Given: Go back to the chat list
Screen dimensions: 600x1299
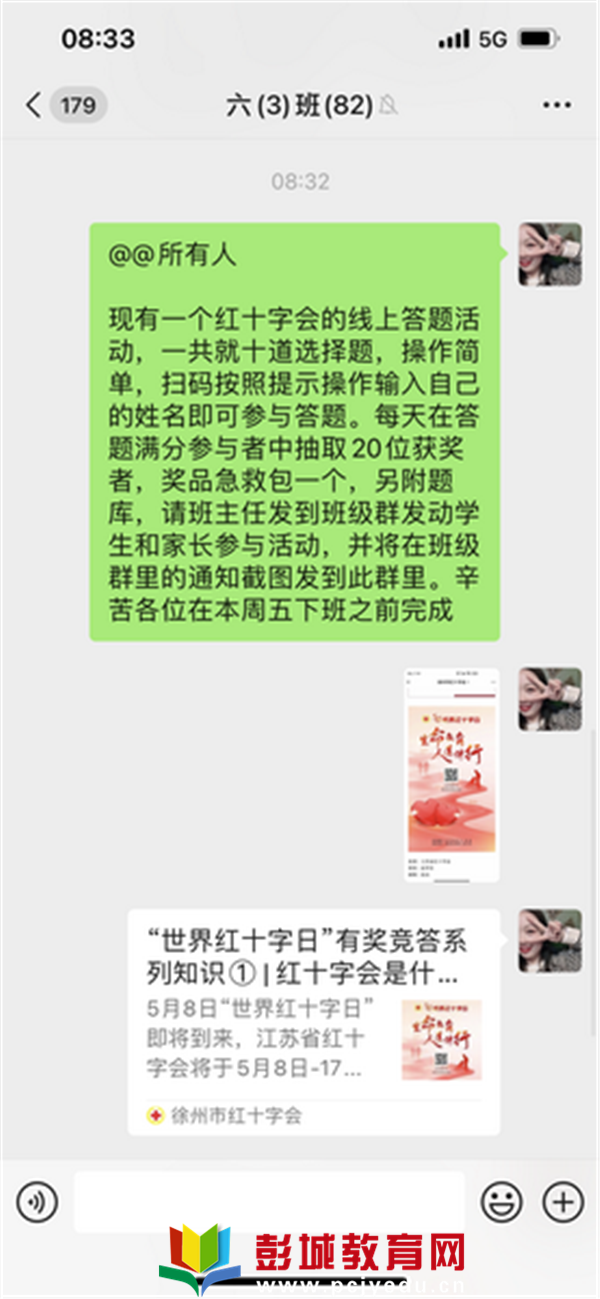Looking at the screenshot, I should tap(35, 105).
